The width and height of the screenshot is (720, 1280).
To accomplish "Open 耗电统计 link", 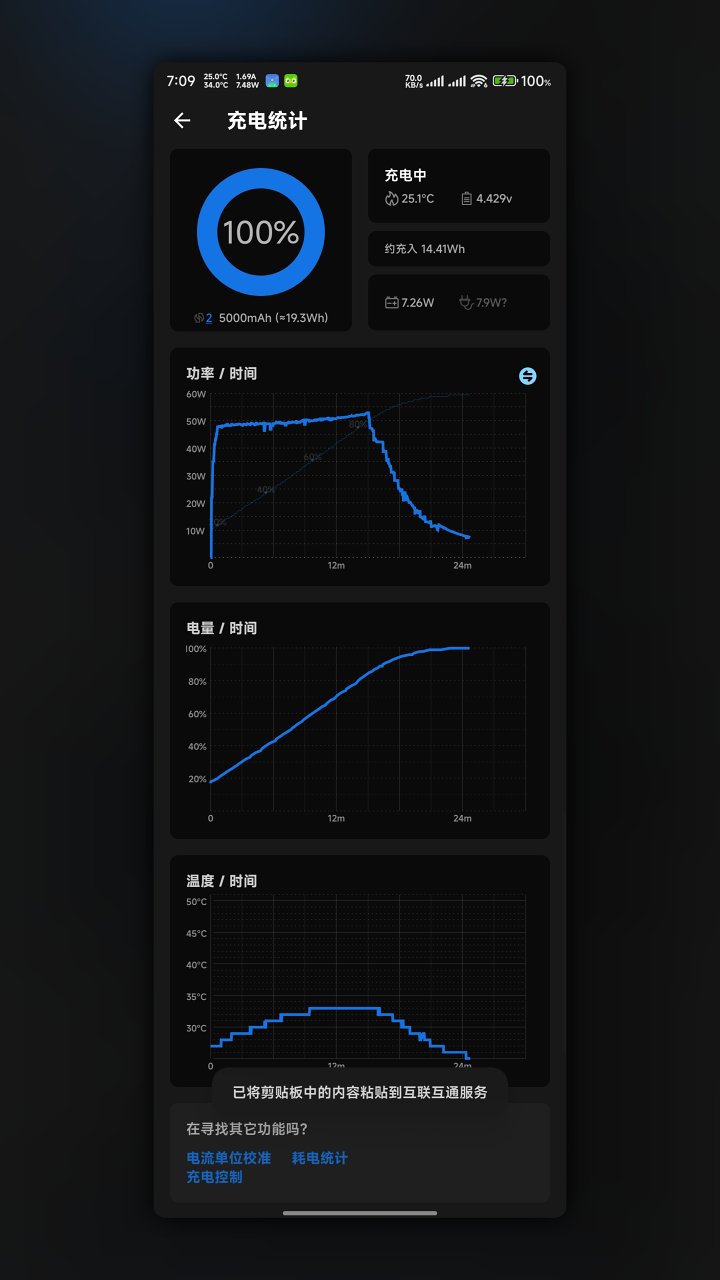I will (x=320, y=1158).
